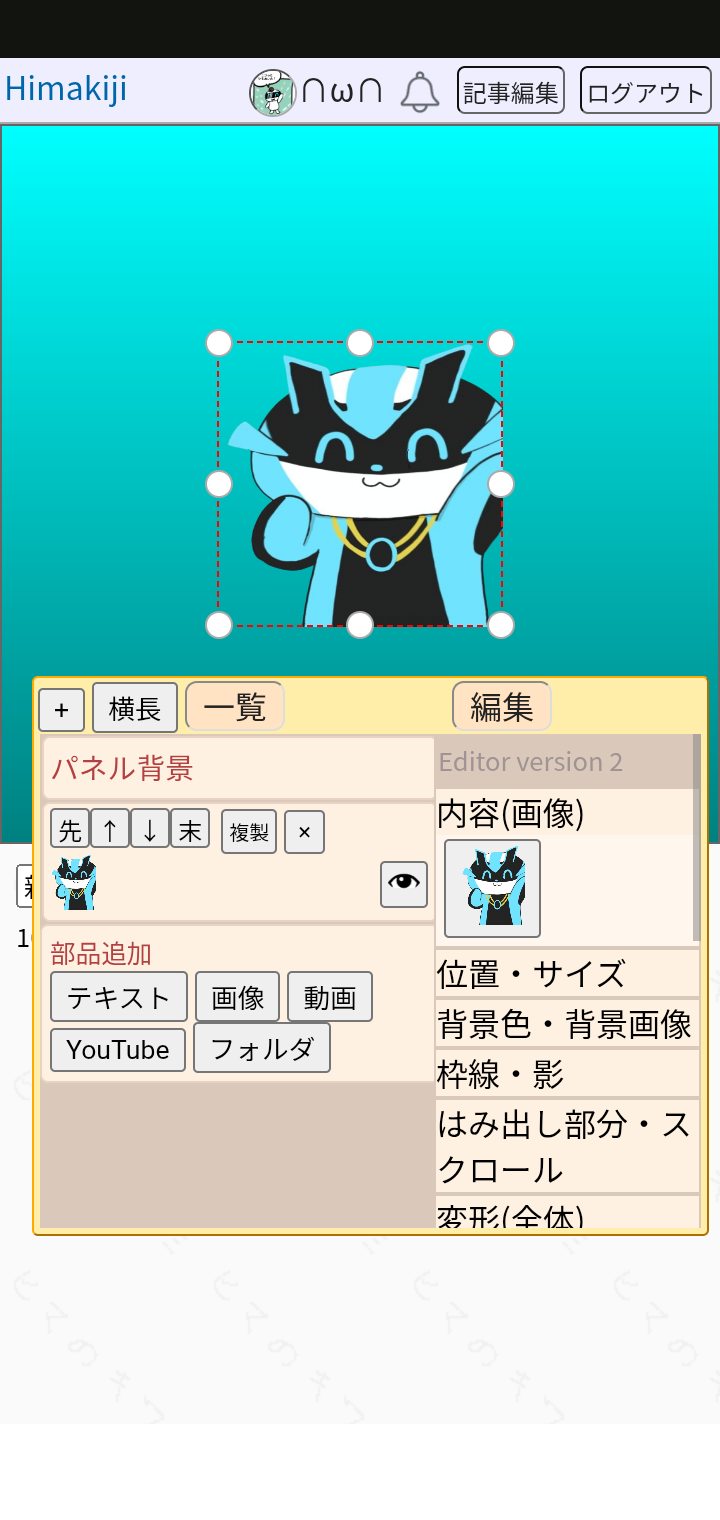Move the item to front with 先

[x=70, y=830]
